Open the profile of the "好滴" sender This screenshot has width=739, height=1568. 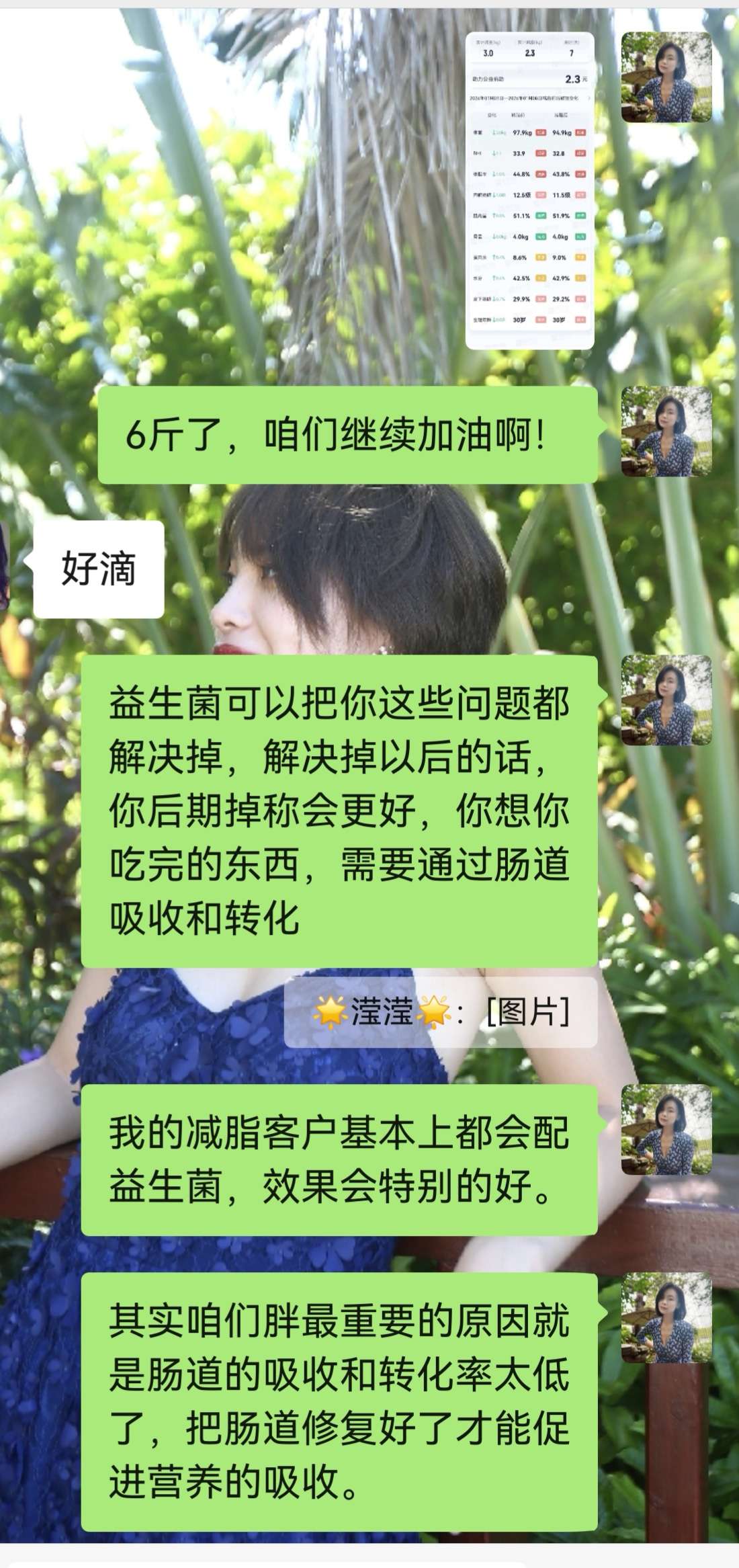[x=3, y=566]
